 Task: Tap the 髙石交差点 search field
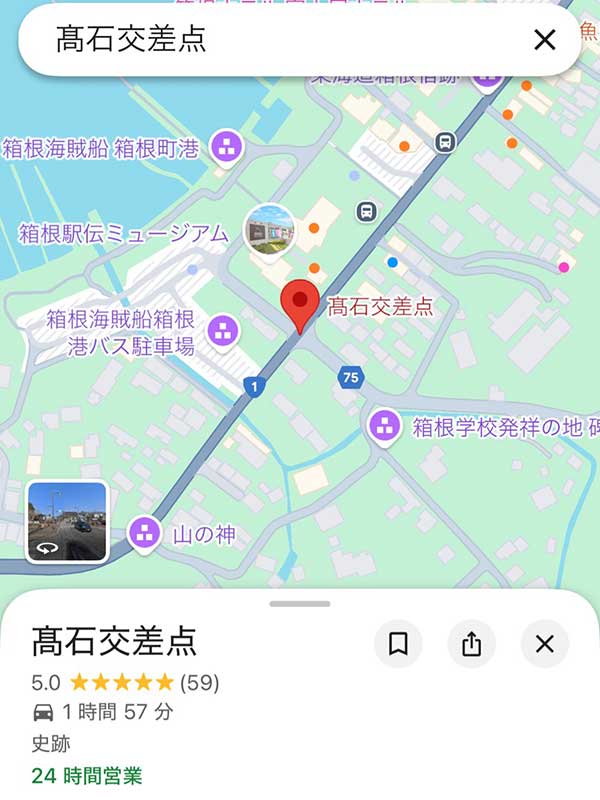click(x=280, y=40)
